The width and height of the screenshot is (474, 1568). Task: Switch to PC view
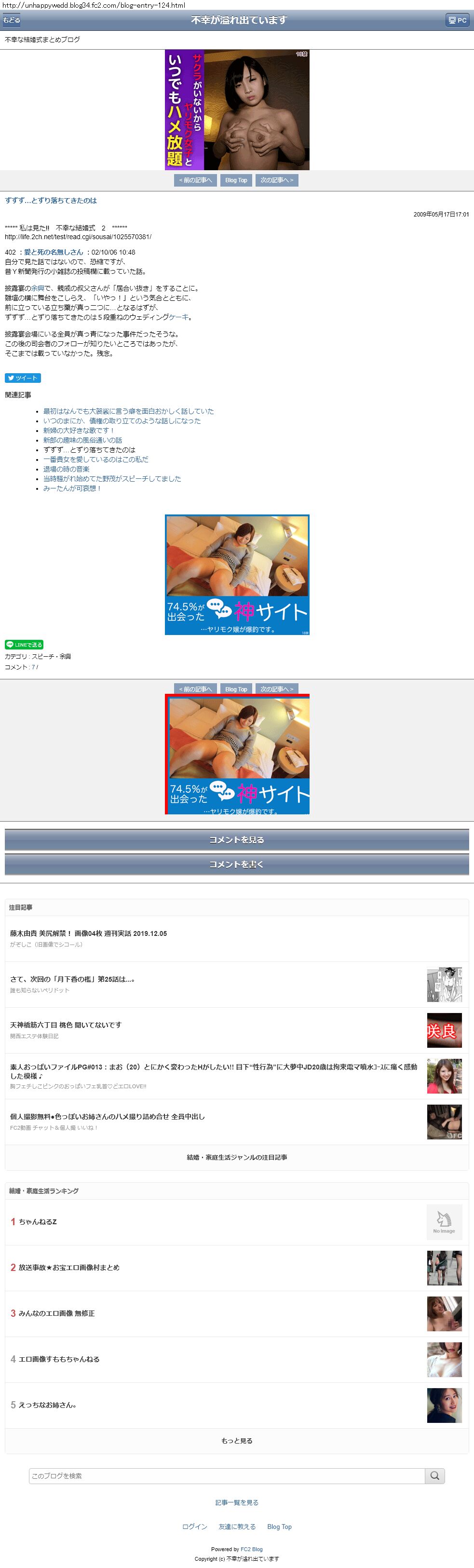457,20
